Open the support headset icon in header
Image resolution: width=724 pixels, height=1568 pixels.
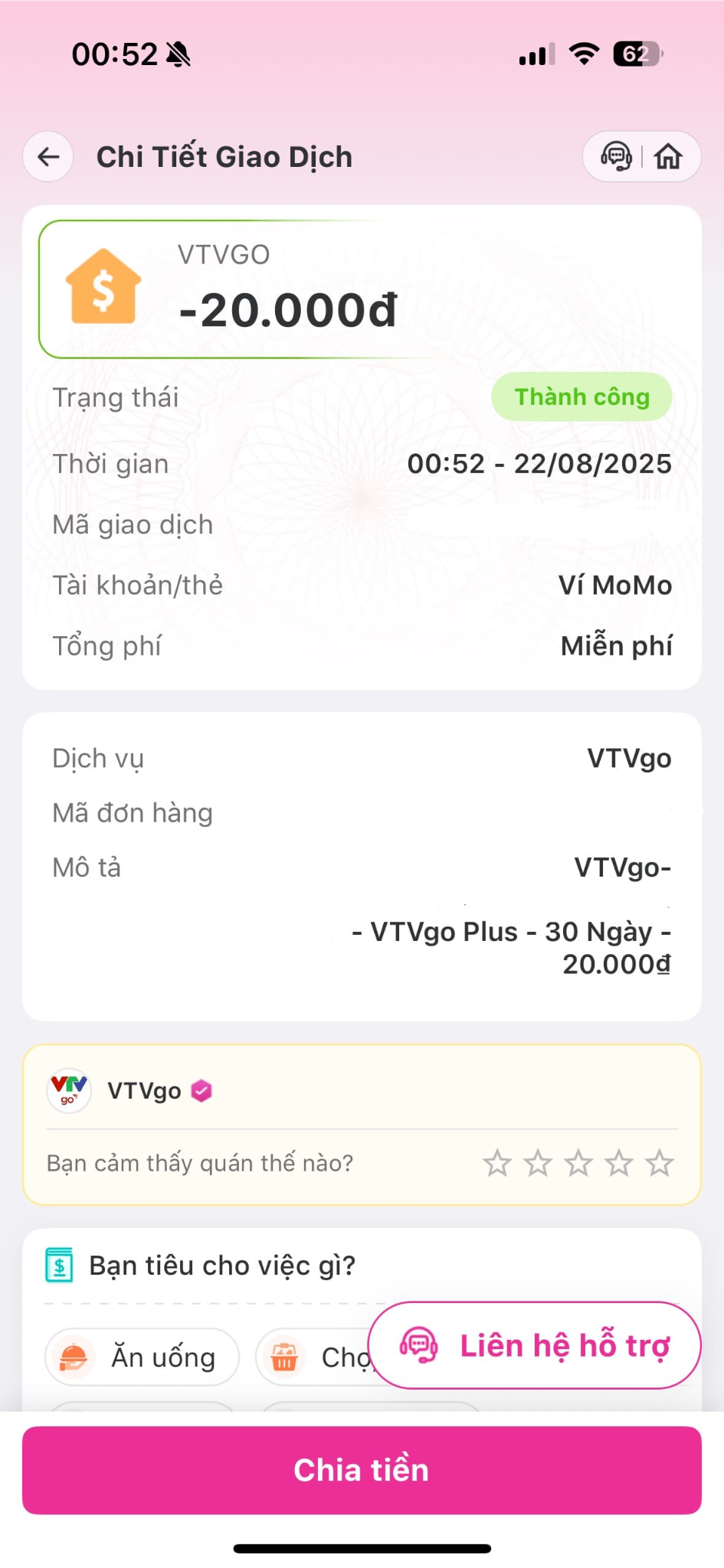[x=616, y=157]
